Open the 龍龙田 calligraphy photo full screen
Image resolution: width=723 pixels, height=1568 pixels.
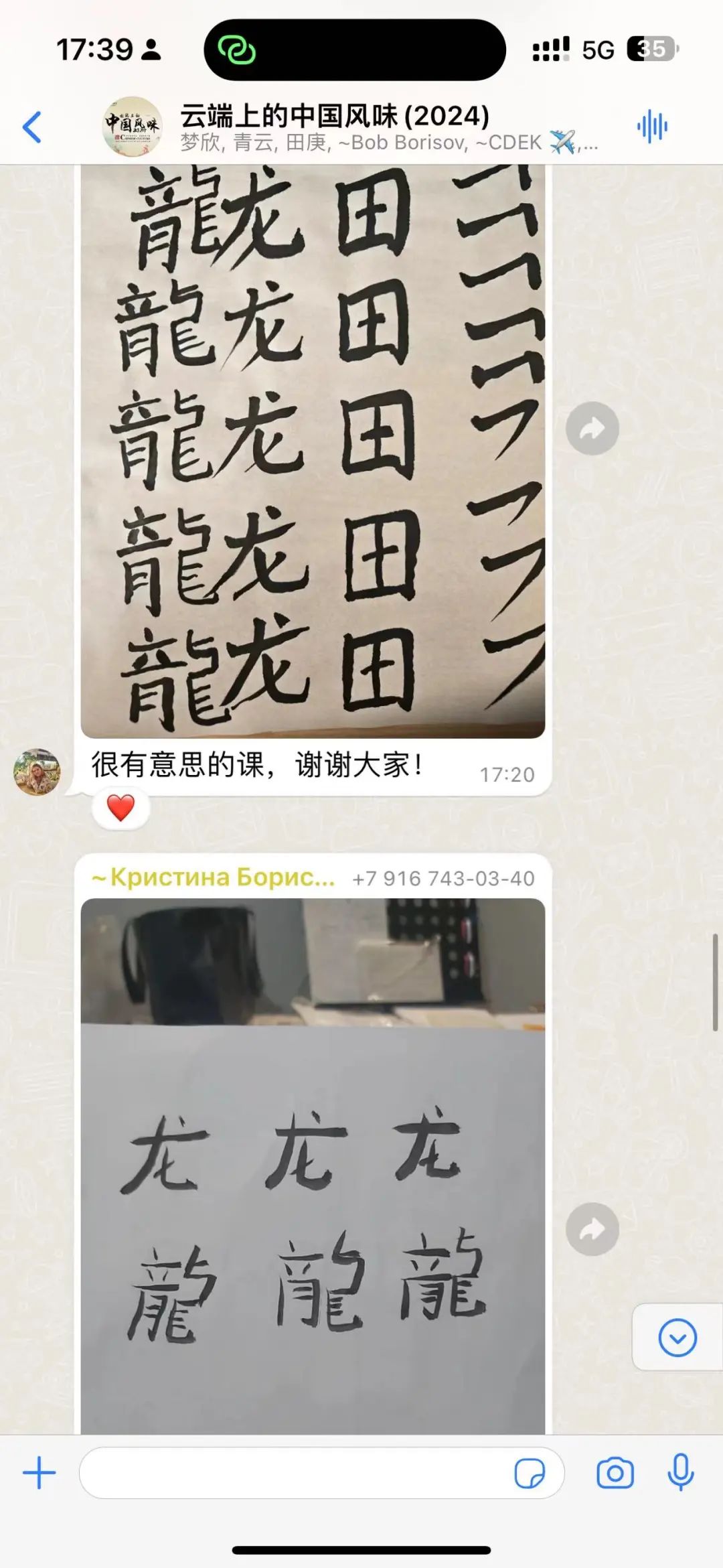[x=313, y=449]
